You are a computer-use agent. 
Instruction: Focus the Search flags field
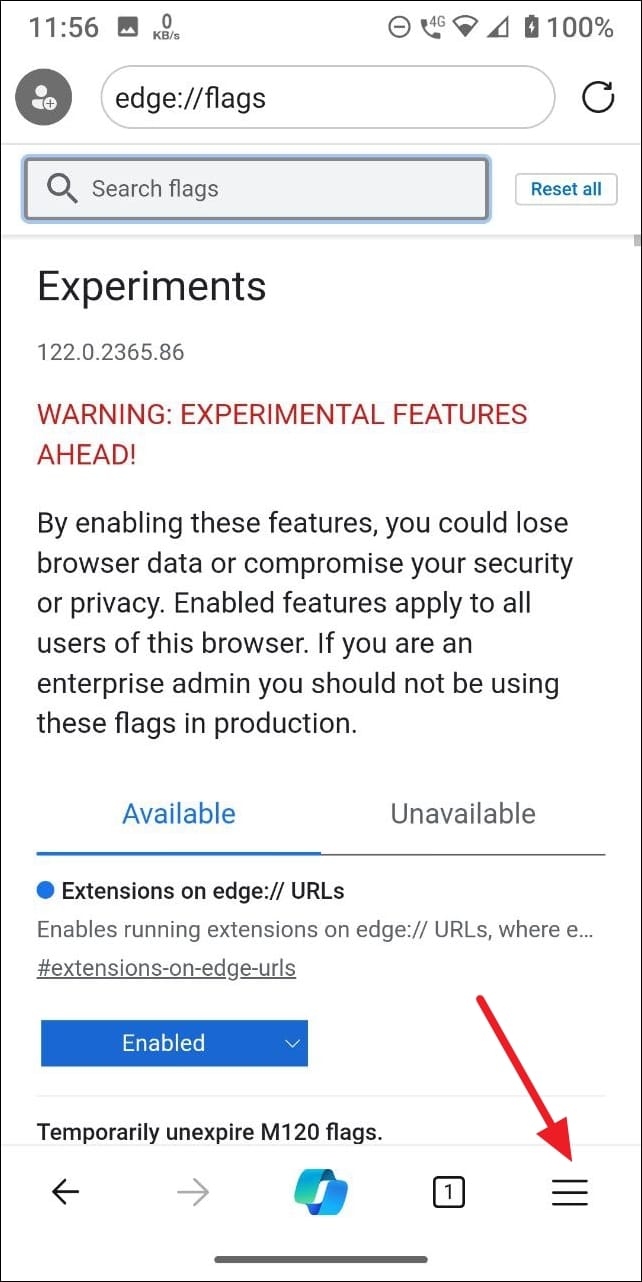tap(257, 188)
